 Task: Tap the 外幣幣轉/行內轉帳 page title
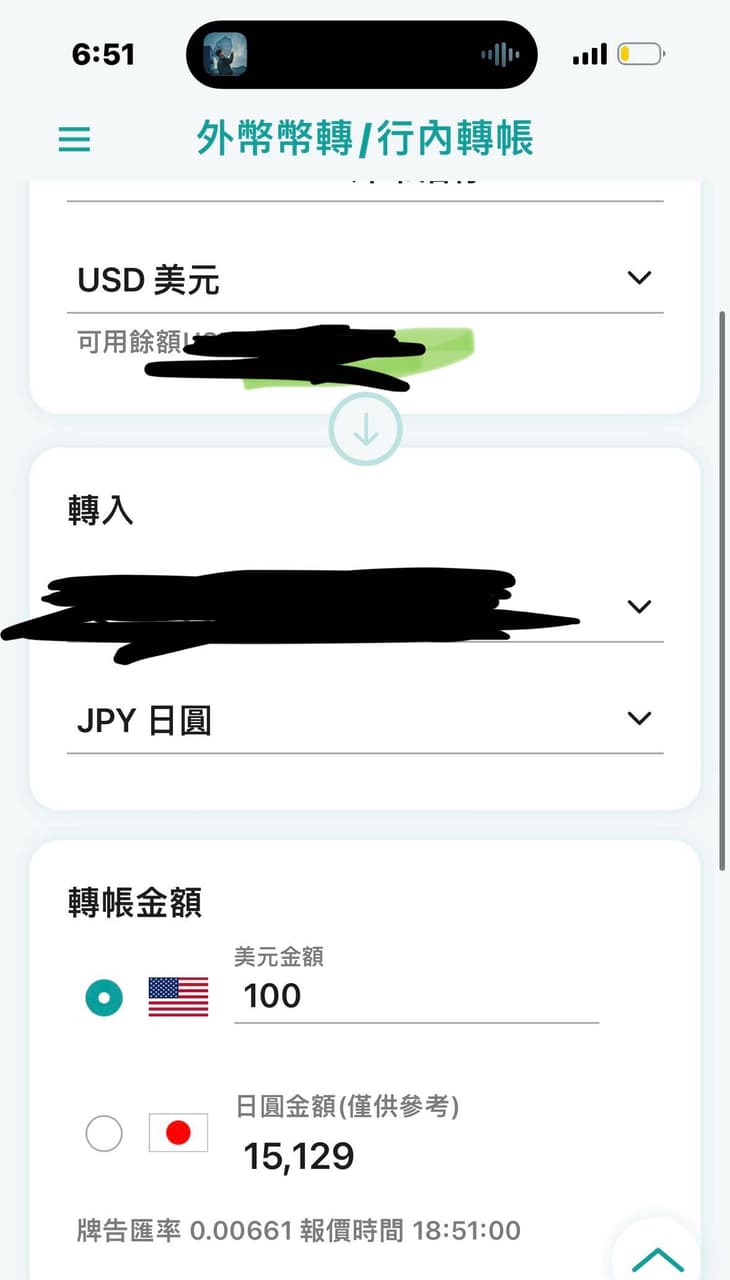click(x=365, y=140)
